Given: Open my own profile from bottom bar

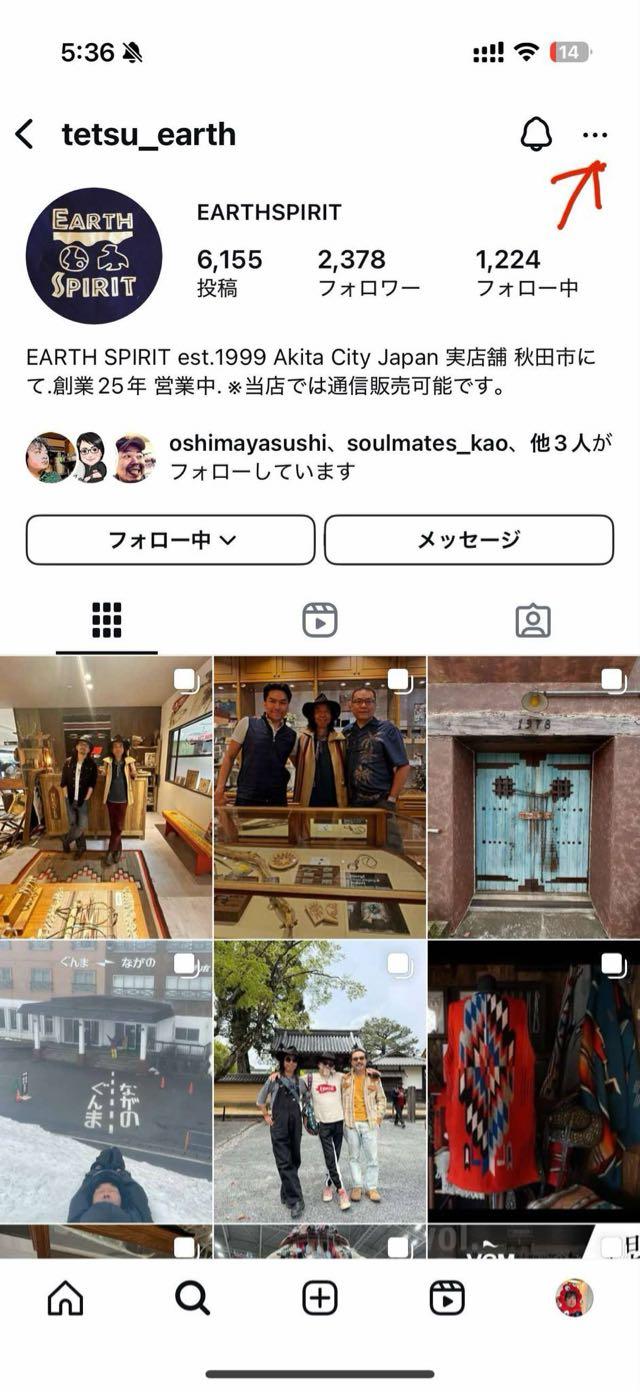Looking at the screenshot, I should (574, 1298).
